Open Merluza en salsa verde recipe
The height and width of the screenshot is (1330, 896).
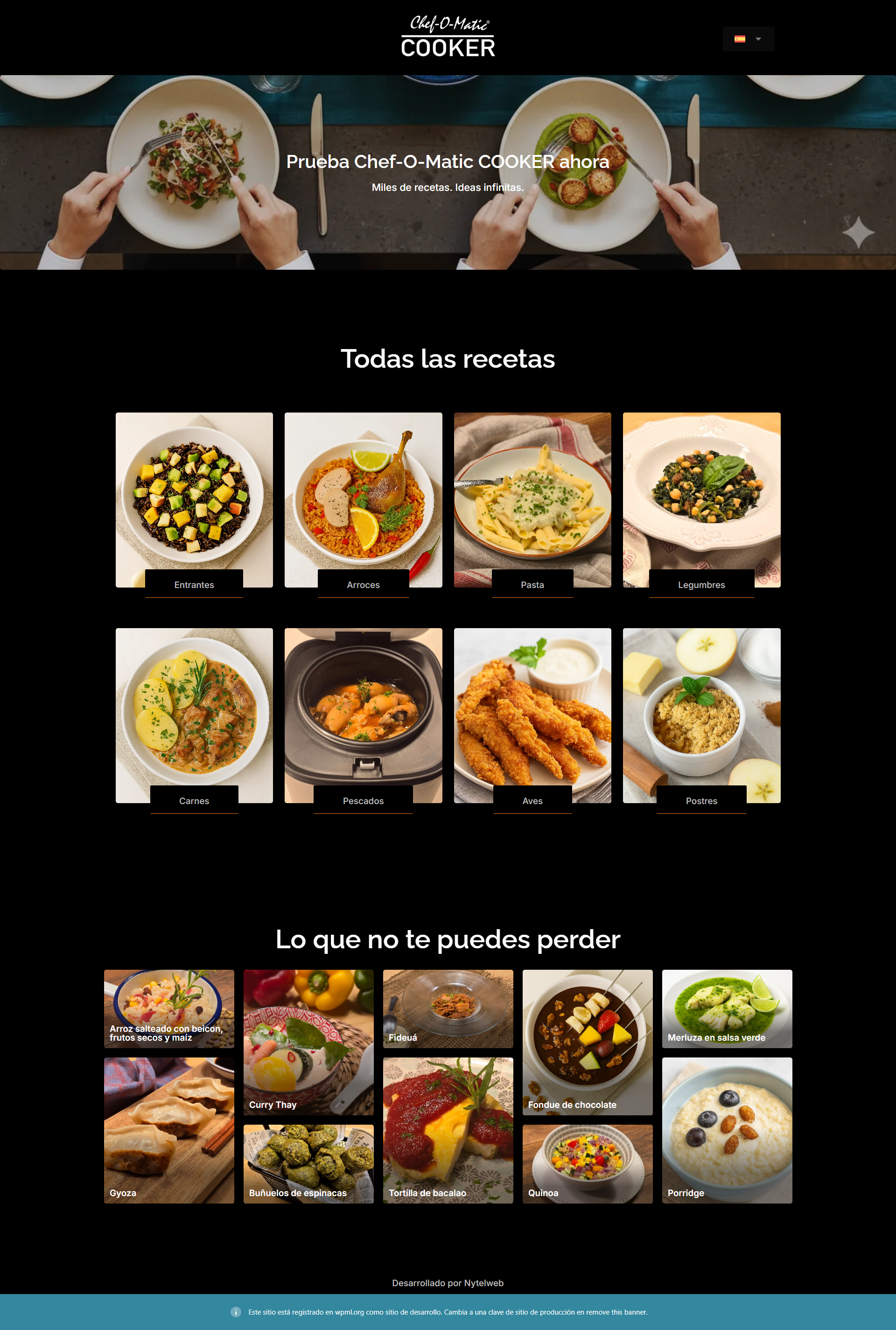[726, 1008]
